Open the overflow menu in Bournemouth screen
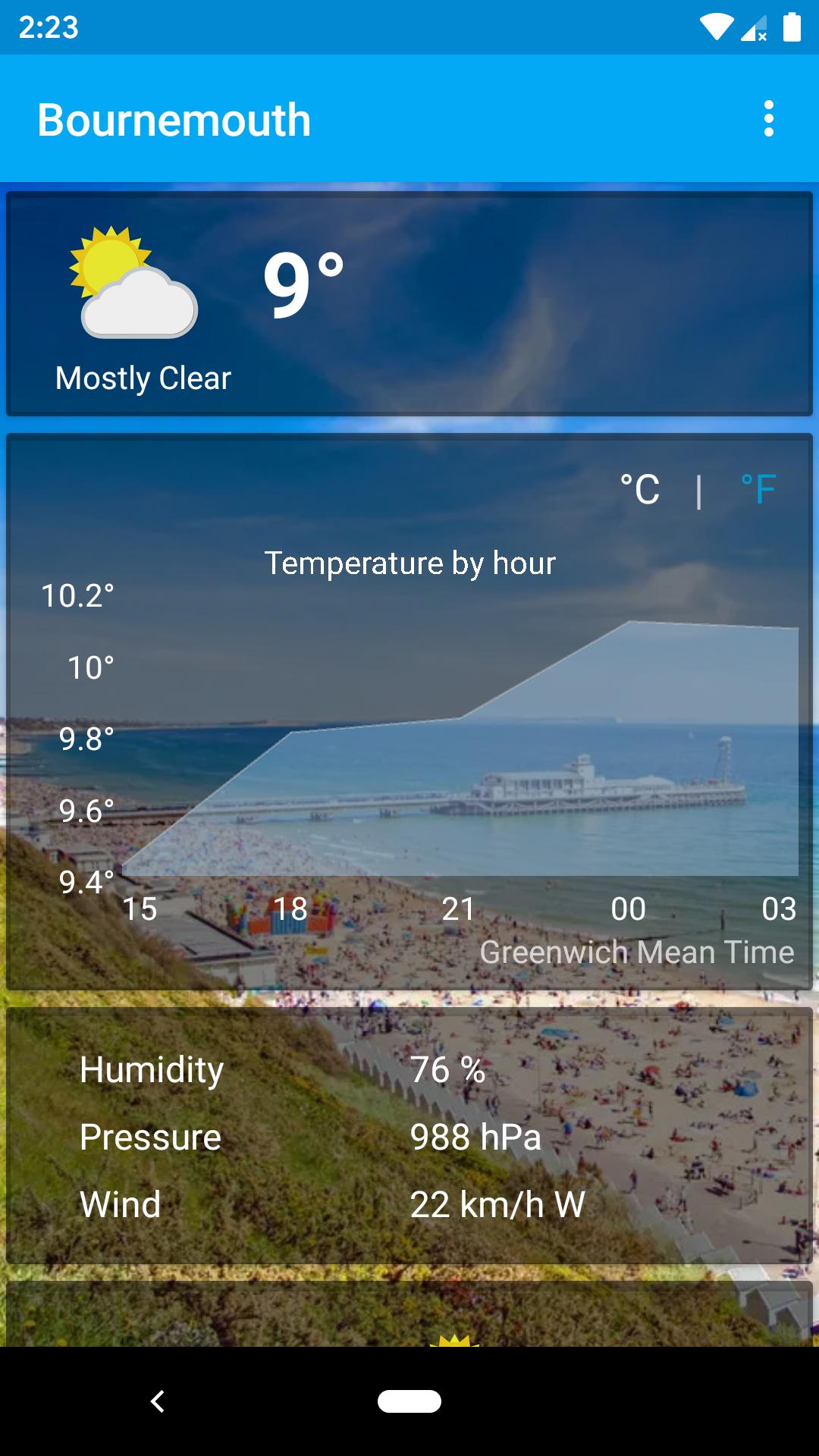The width and height of the screenshot is (819, 1456). 769,118
